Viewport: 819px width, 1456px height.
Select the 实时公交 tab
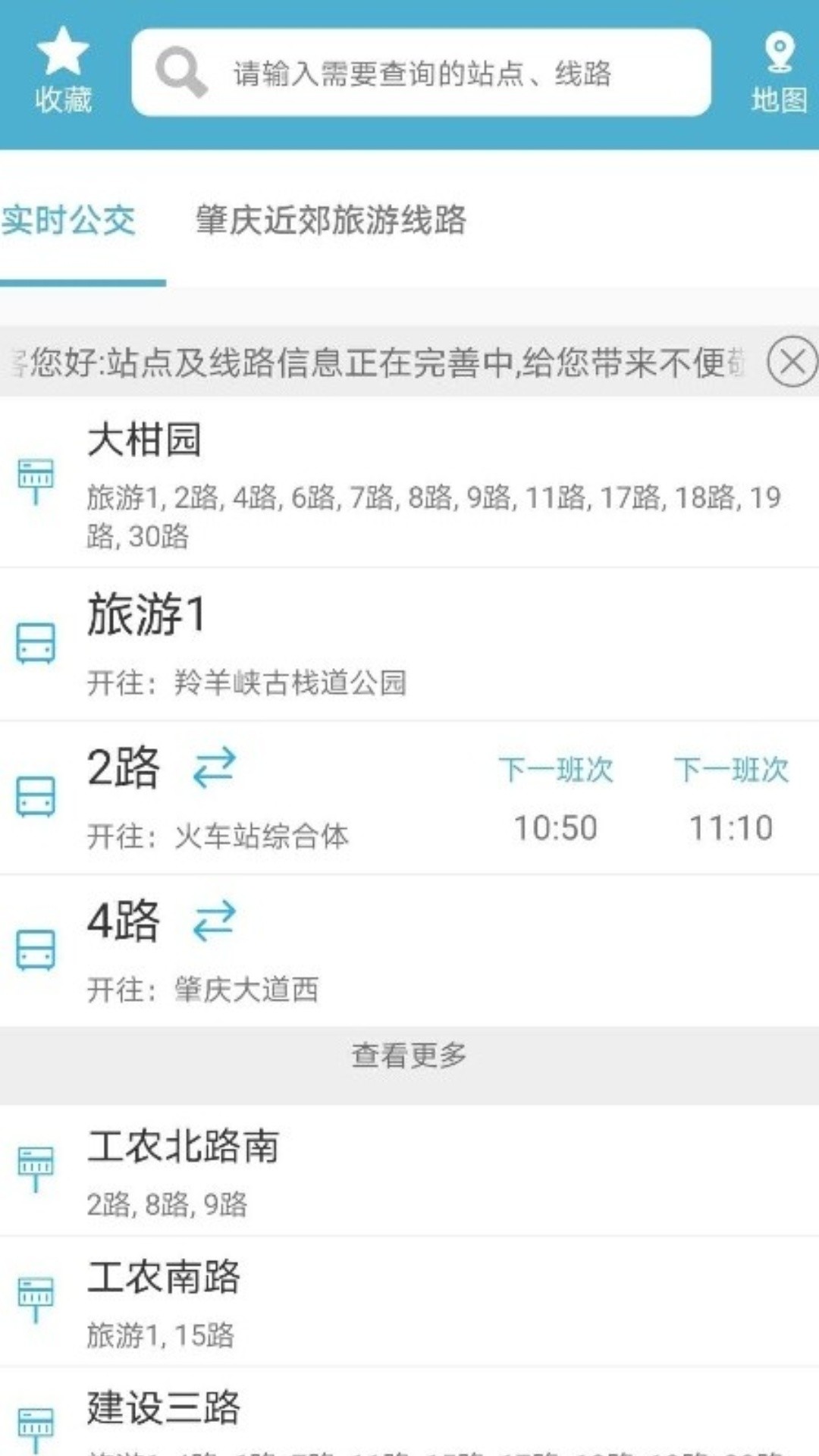68,220
